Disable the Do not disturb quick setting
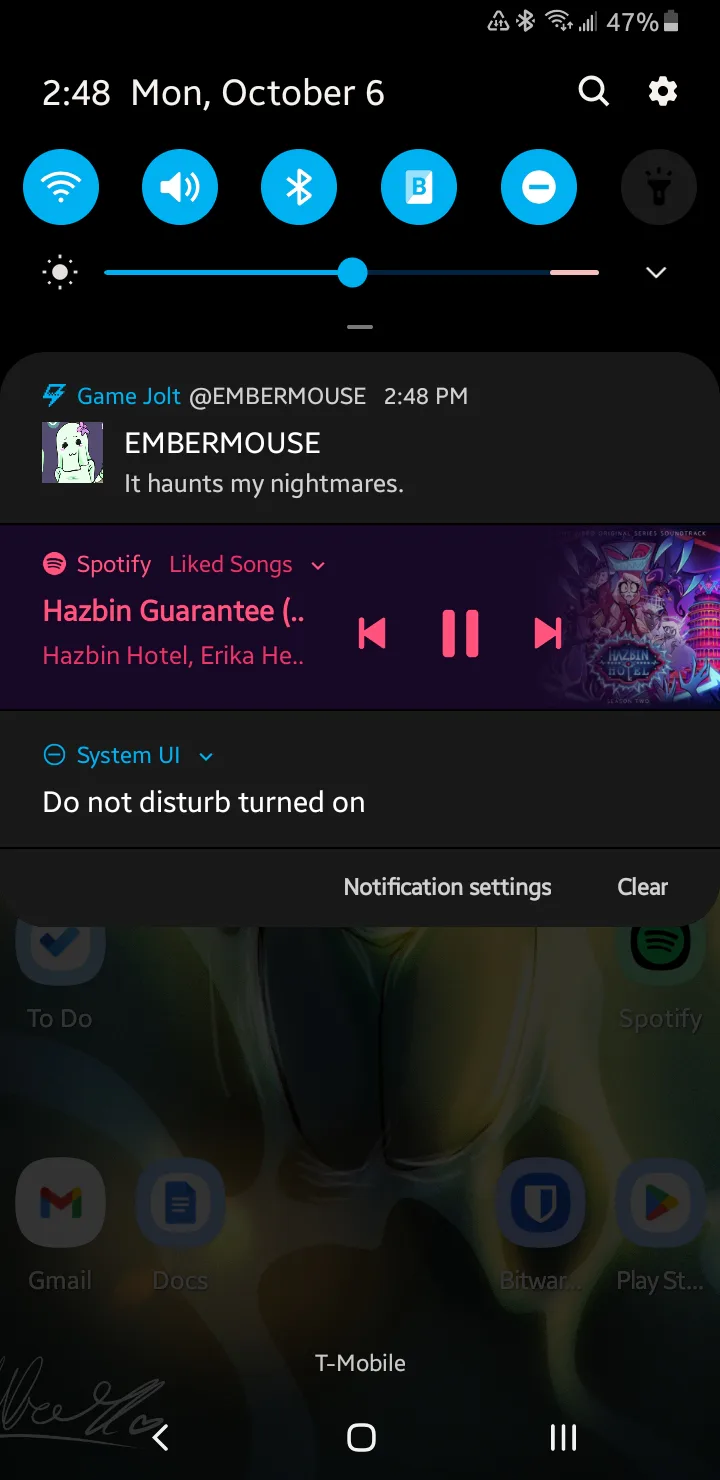The width and height of the screenshot is (720, 1480). 539,187
